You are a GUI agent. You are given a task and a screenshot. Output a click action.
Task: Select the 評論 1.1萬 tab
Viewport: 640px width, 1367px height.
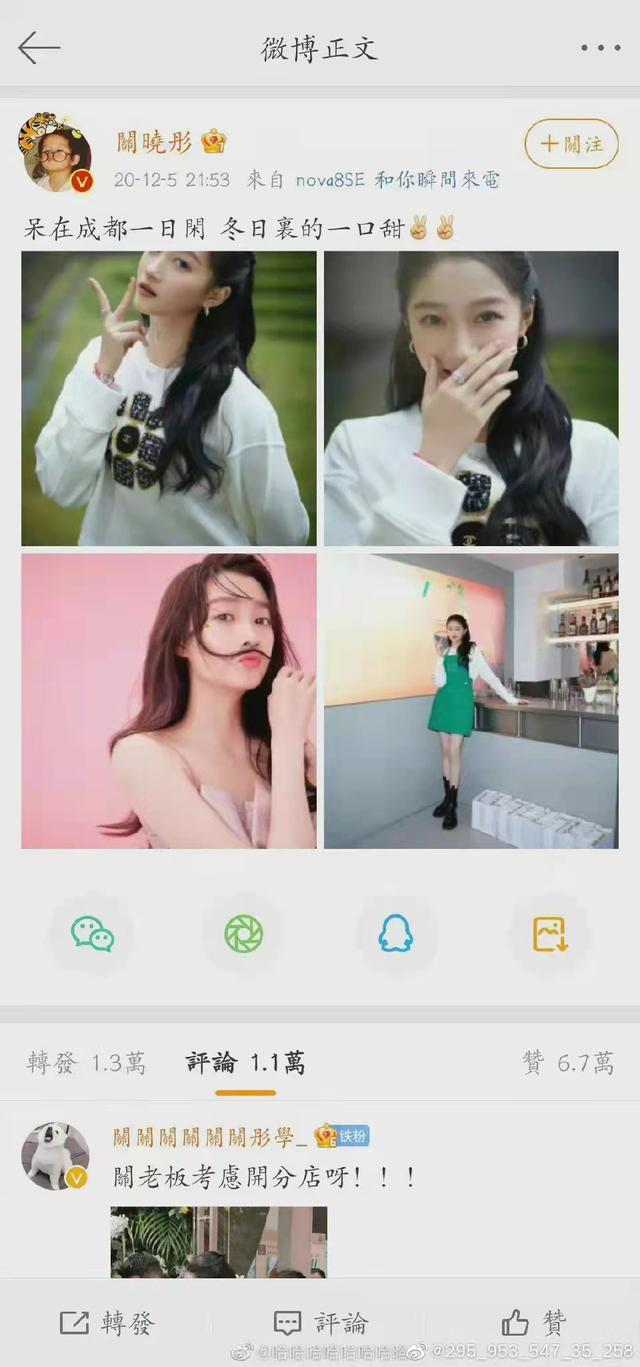point(245,1063)
